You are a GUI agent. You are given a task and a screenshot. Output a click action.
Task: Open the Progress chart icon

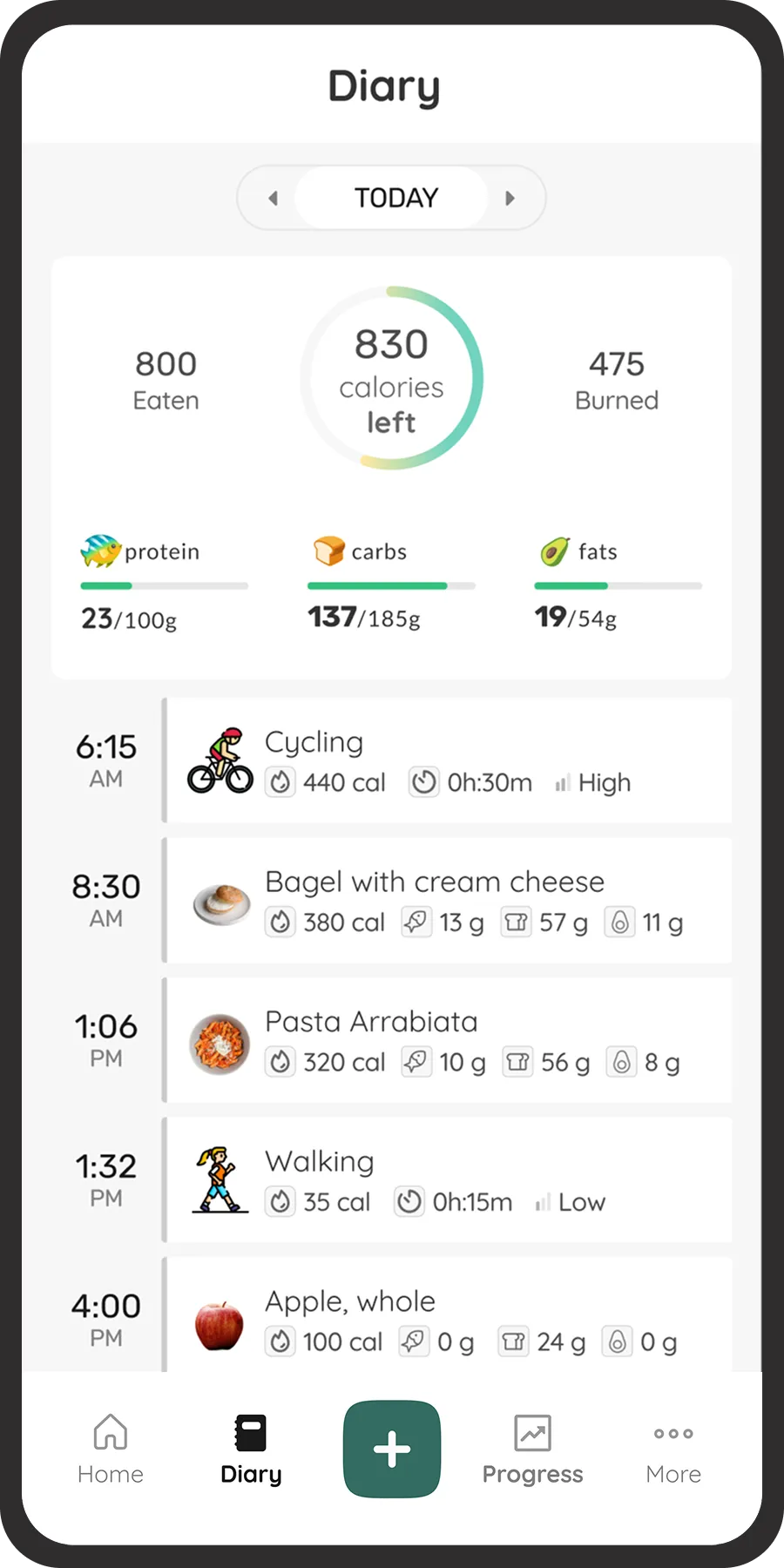(533, 1431)
